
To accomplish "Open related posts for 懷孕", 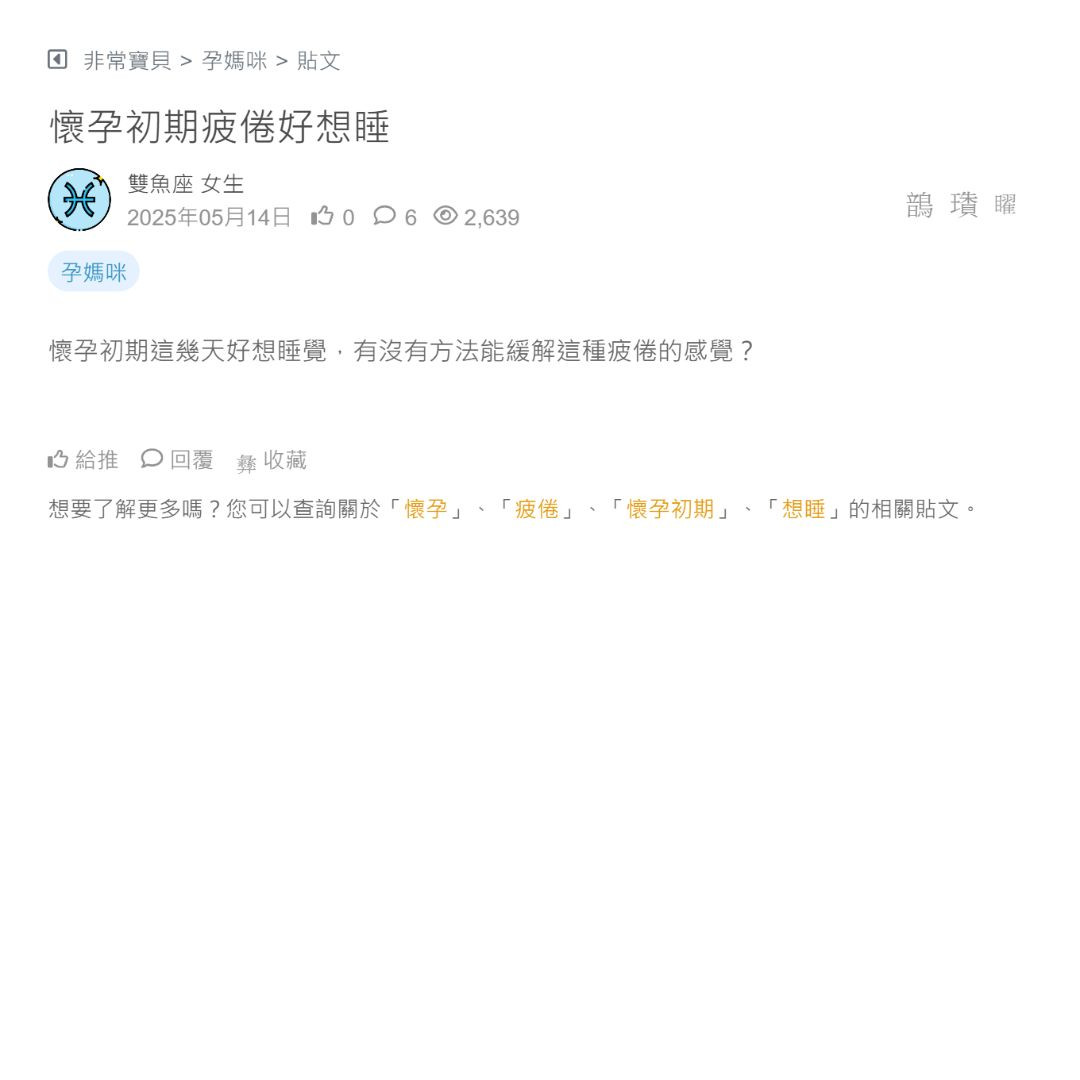I will pos(426,509).
